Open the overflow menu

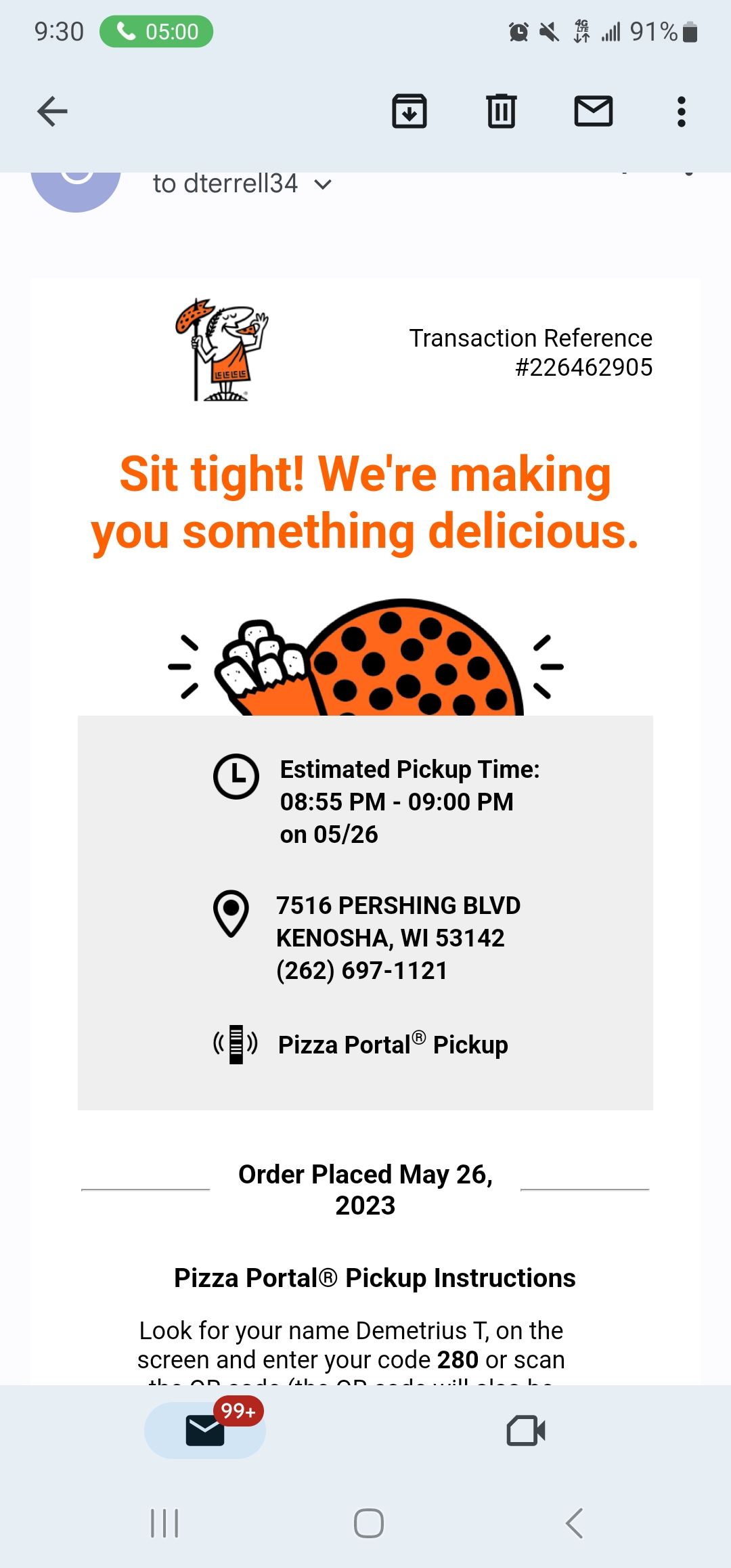681,112
